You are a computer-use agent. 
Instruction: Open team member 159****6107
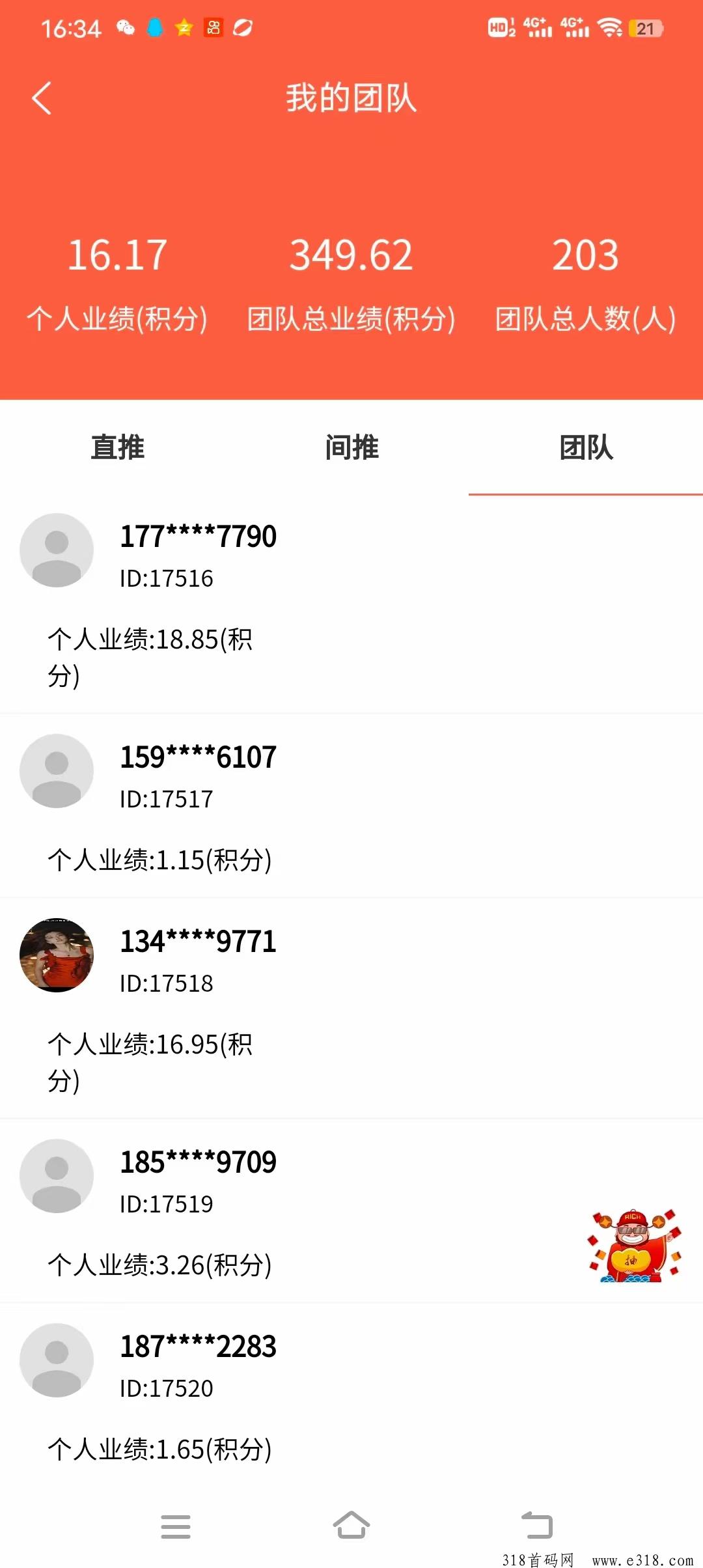click(351, 805)
